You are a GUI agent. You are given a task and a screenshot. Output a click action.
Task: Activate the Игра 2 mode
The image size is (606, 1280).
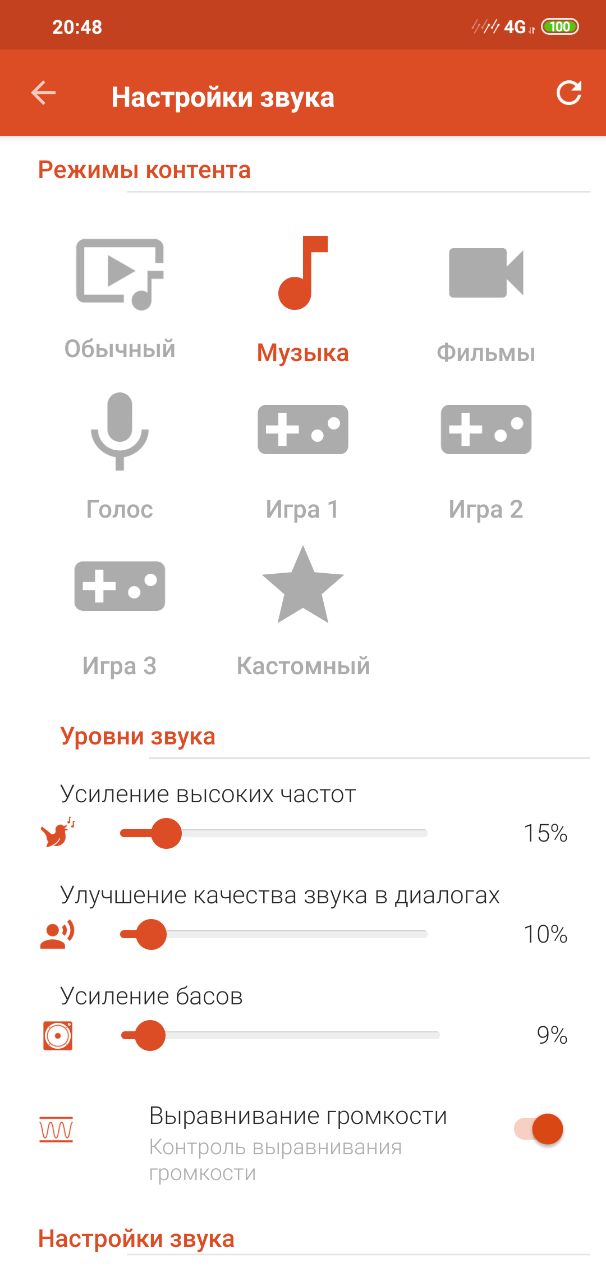coord(486,457)
